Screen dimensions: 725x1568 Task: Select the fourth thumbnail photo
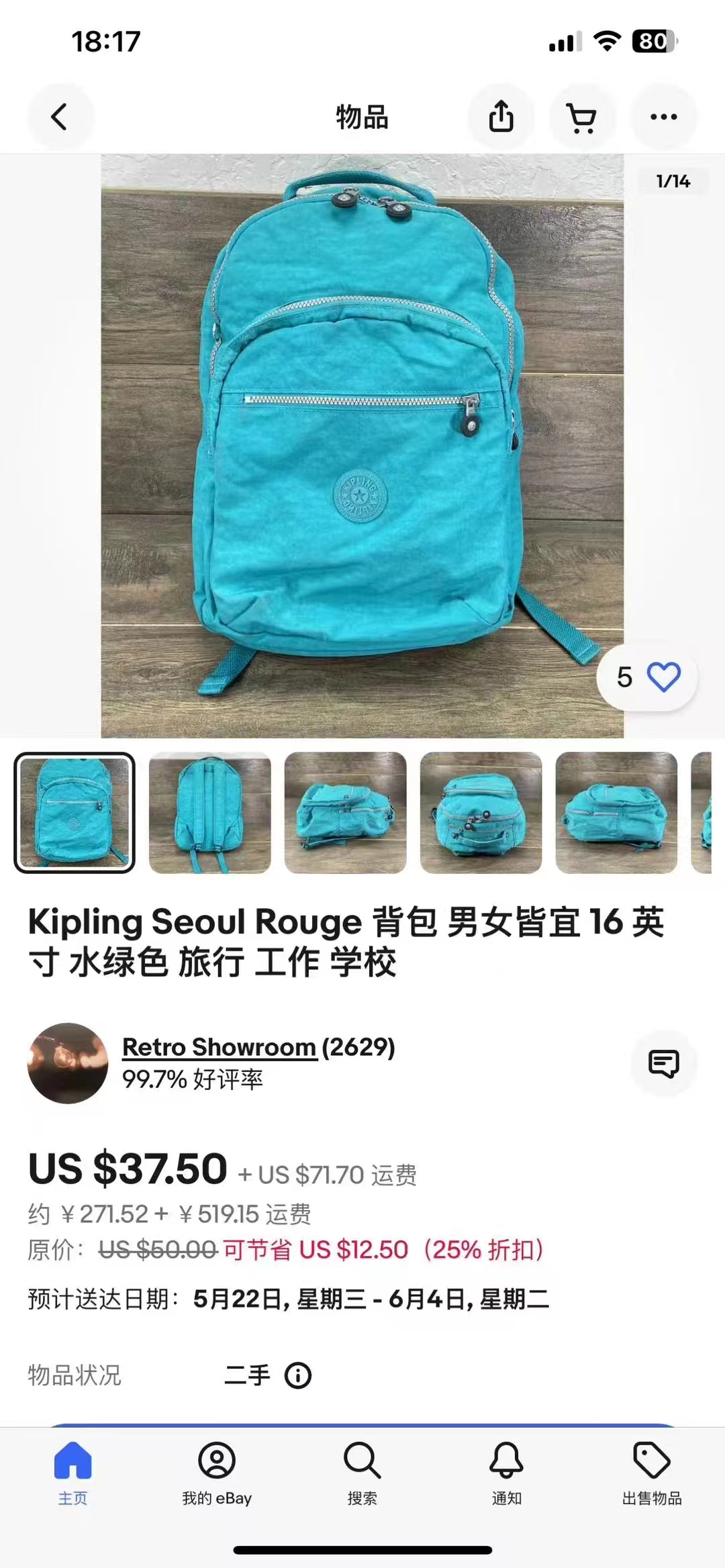(x=481, y=813)
